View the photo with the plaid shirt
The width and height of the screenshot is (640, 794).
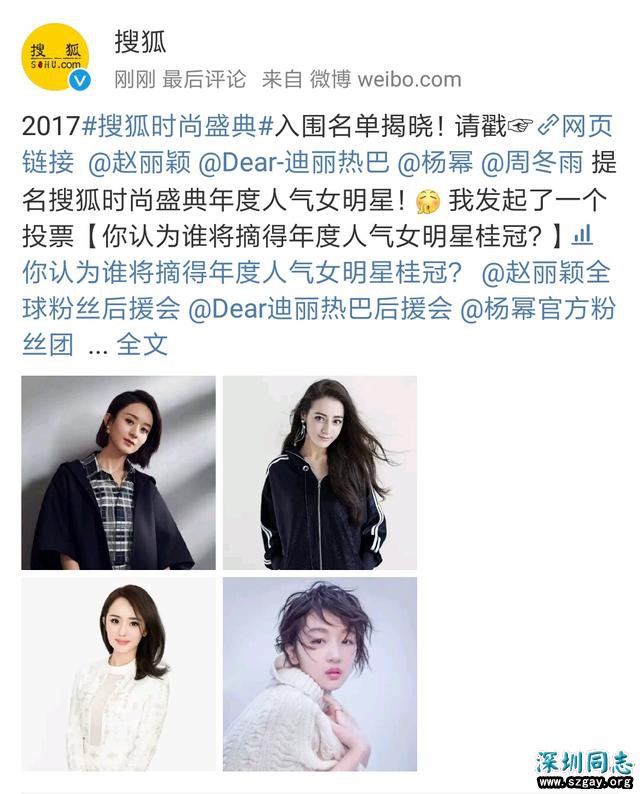[118, 472]
